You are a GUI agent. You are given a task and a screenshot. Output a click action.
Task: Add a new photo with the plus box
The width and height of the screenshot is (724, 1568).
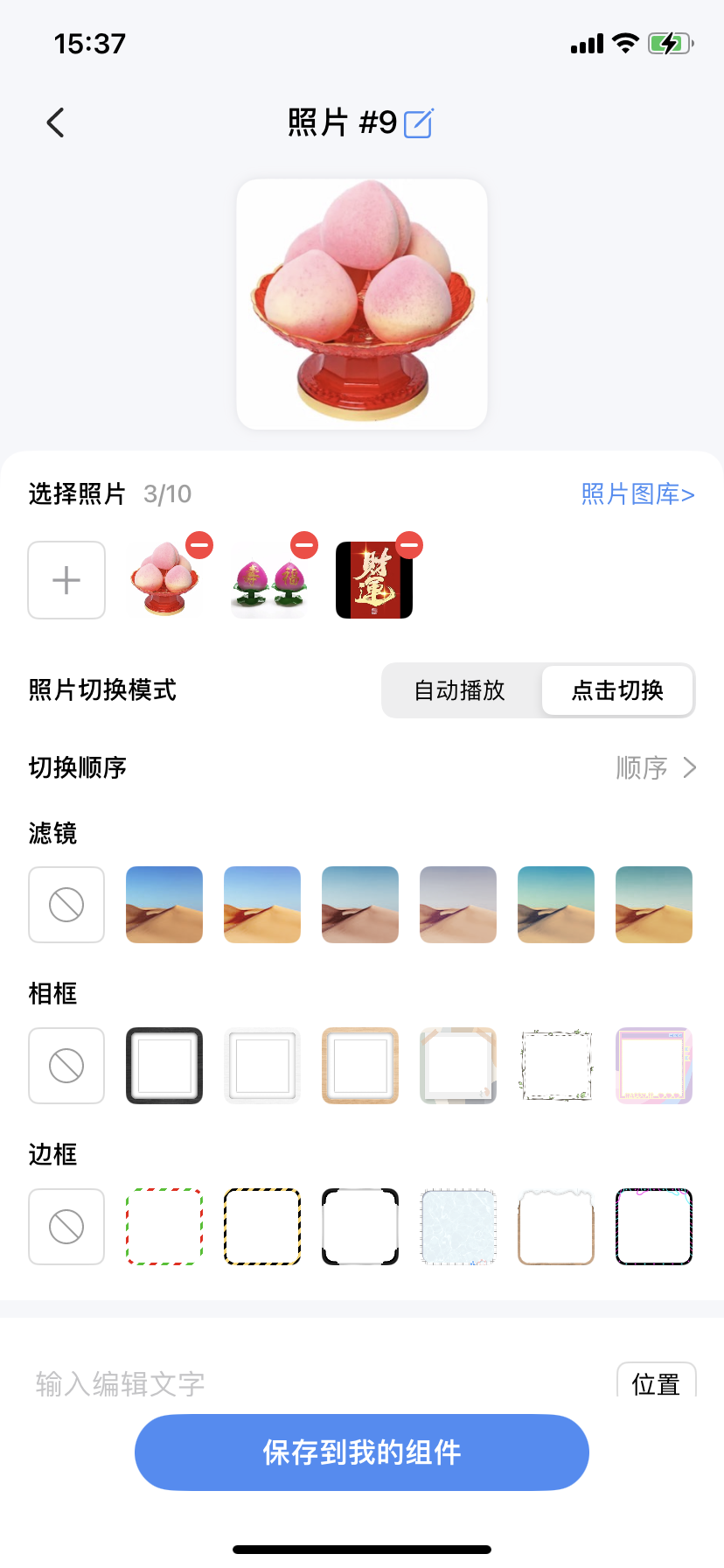[x=66, y=580]
